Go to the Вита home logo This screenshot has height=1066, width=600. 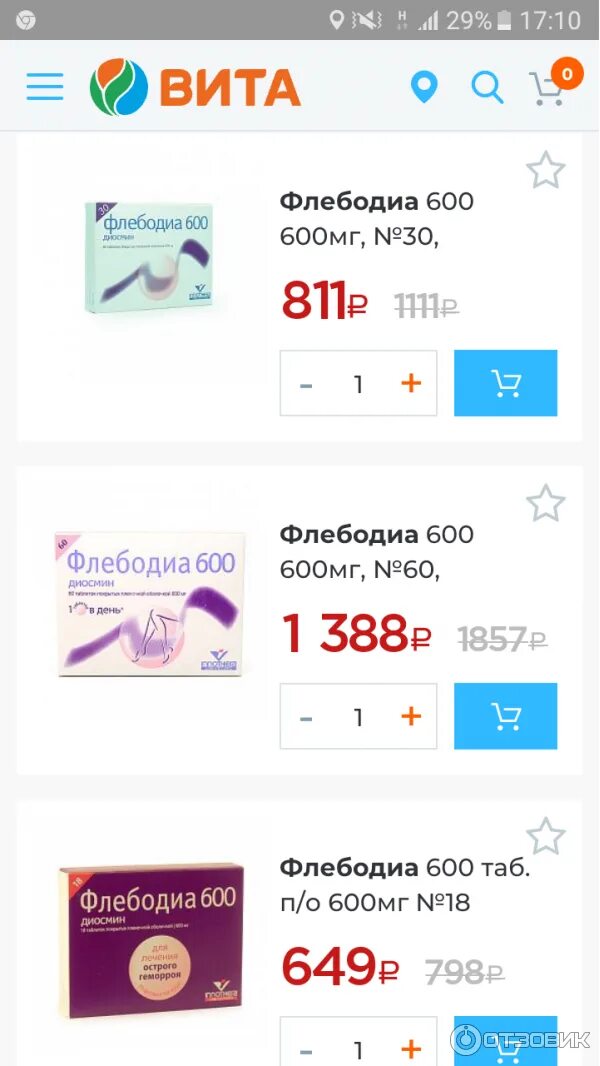(195, 87)
